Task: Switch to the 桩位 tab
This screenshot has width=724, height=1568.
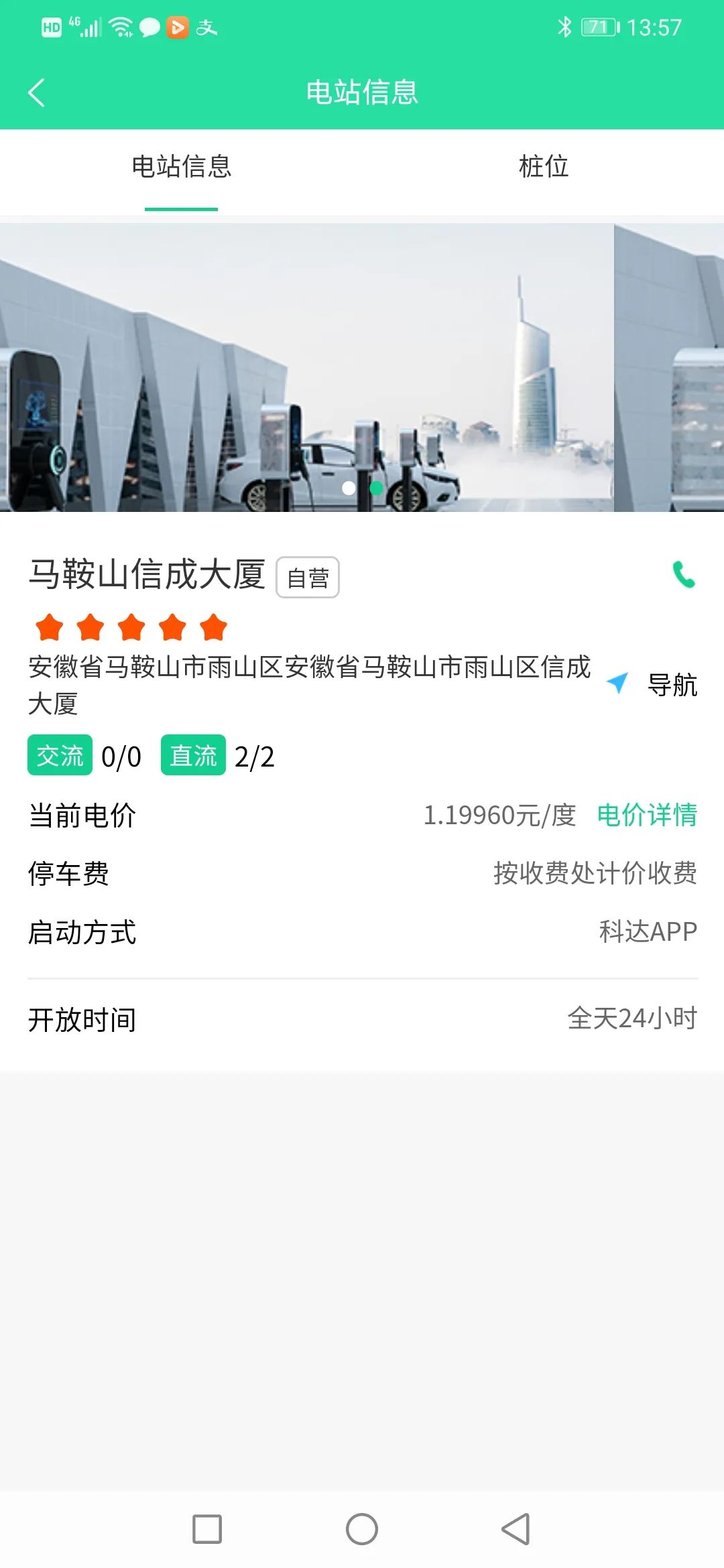Action: (543, 167)
